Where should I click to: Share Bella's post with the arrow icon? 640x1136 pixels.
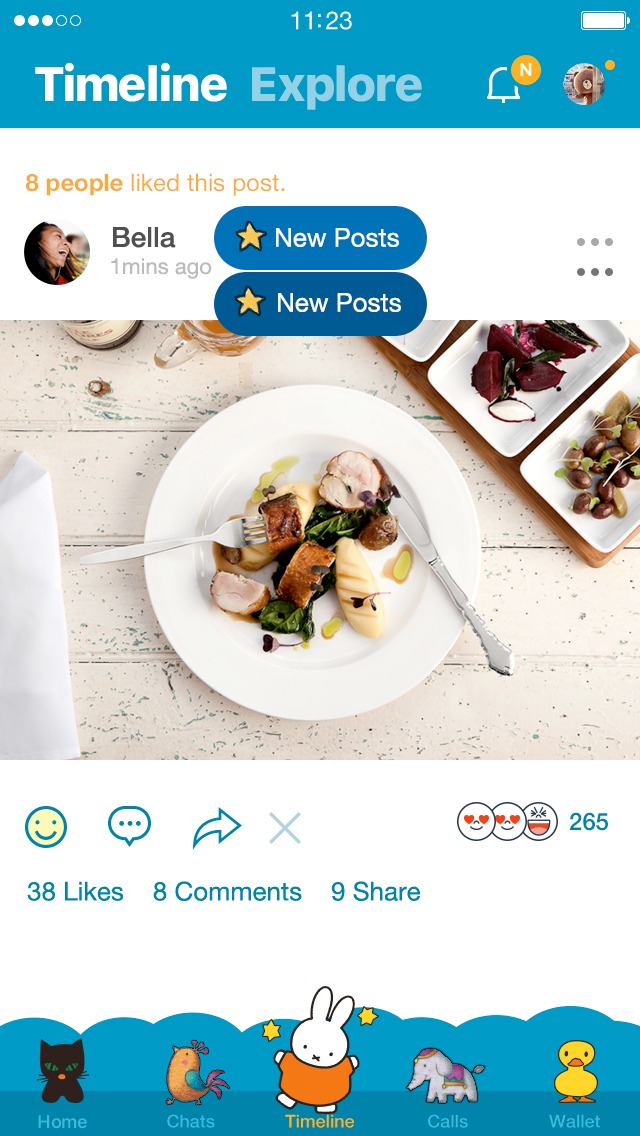[216, 827]
